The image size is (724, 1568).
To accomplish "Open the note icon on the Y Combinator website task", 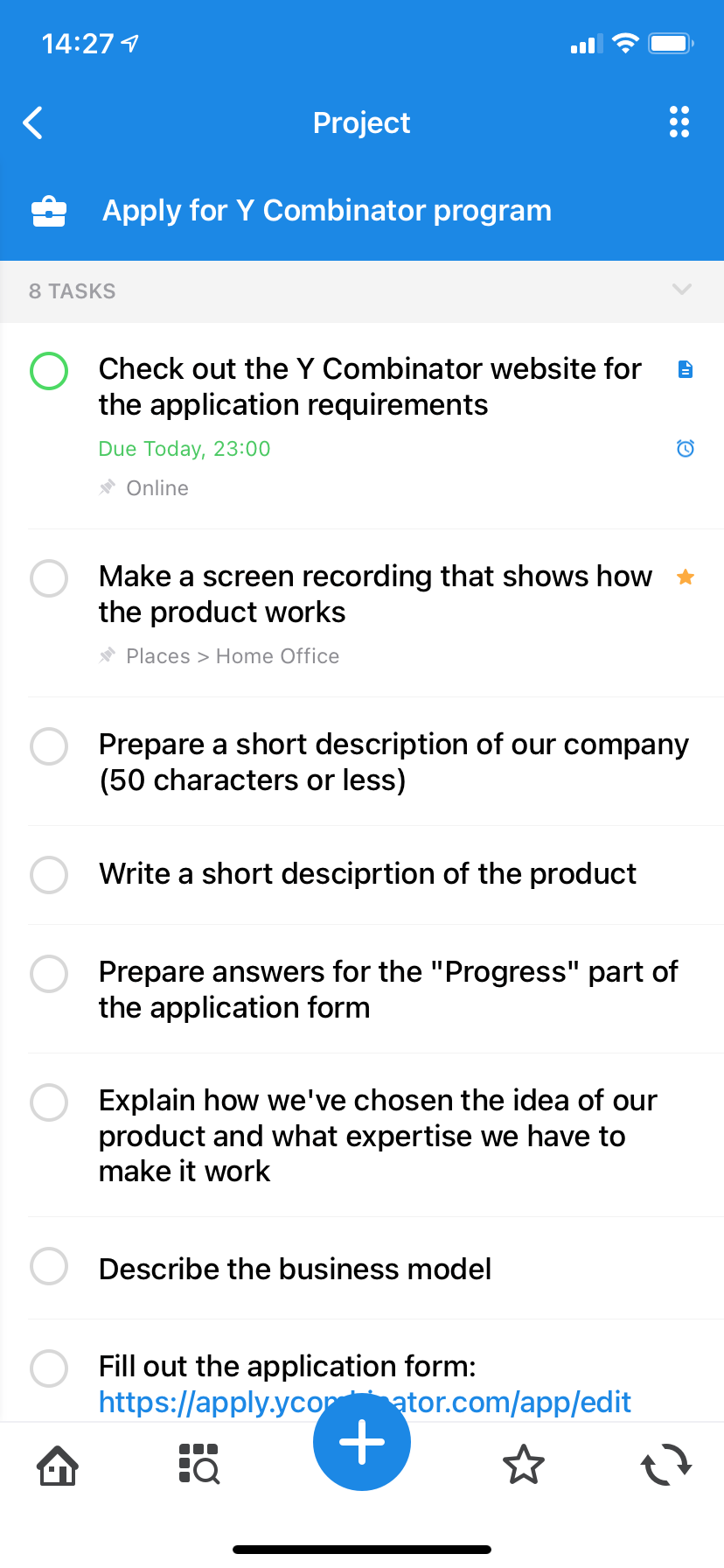I will point(686,369).
